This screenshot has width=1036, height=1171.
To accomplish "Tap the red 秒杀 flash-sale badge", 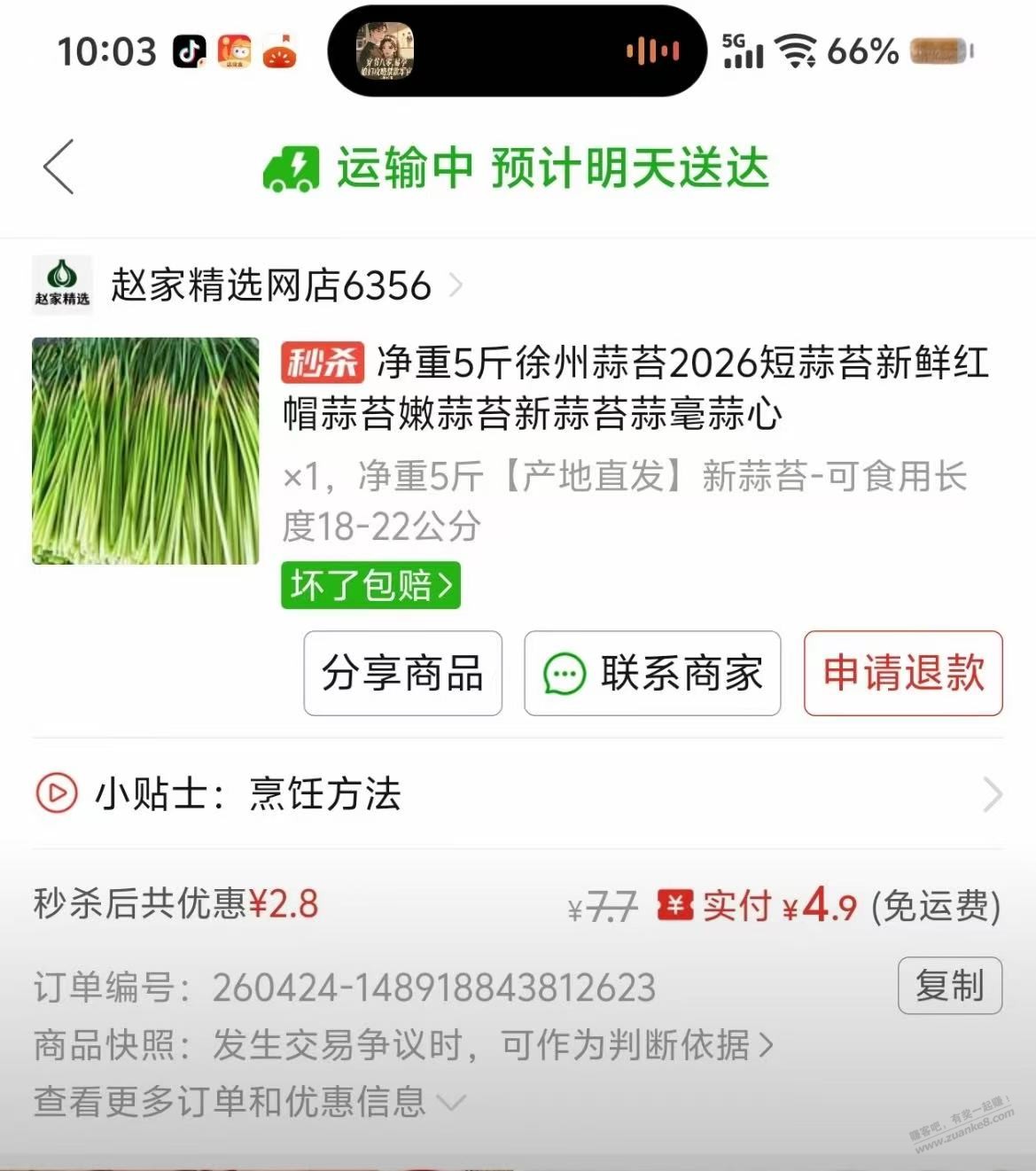I will (323, 363).
